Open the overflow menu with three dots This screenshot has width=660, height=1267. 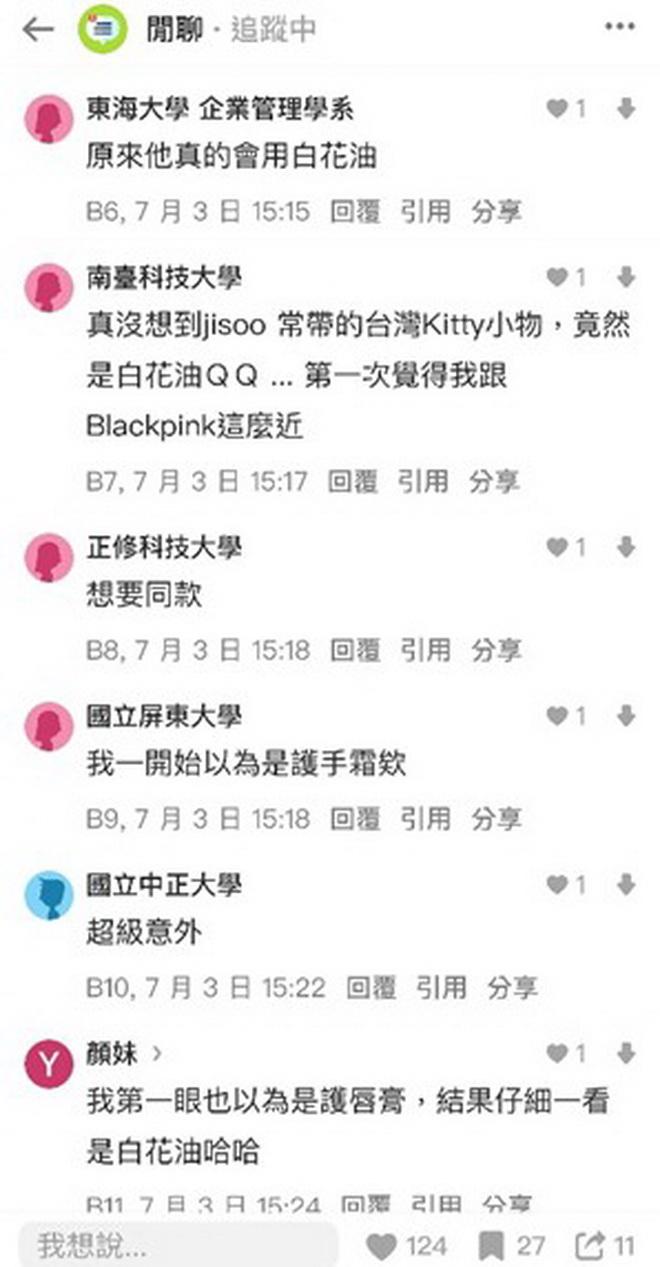[x=619, y=28]
